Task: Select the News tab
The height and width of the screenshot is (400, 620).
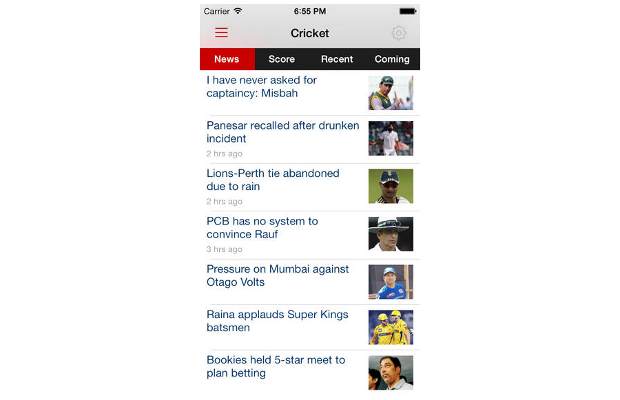Action: tap(227, 59)
